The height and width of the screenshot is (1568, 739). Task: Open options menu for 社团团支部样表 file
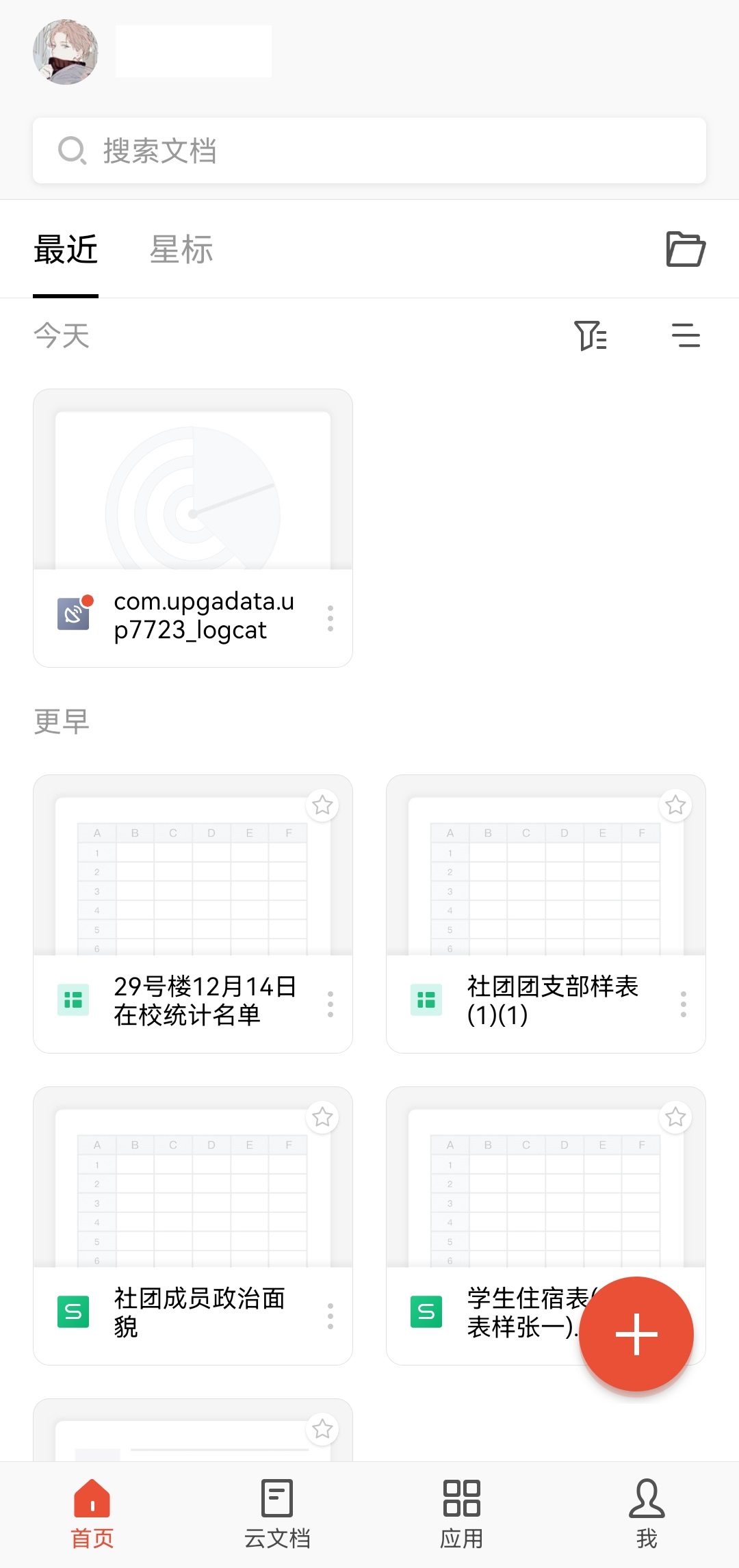click(683, 1002)
